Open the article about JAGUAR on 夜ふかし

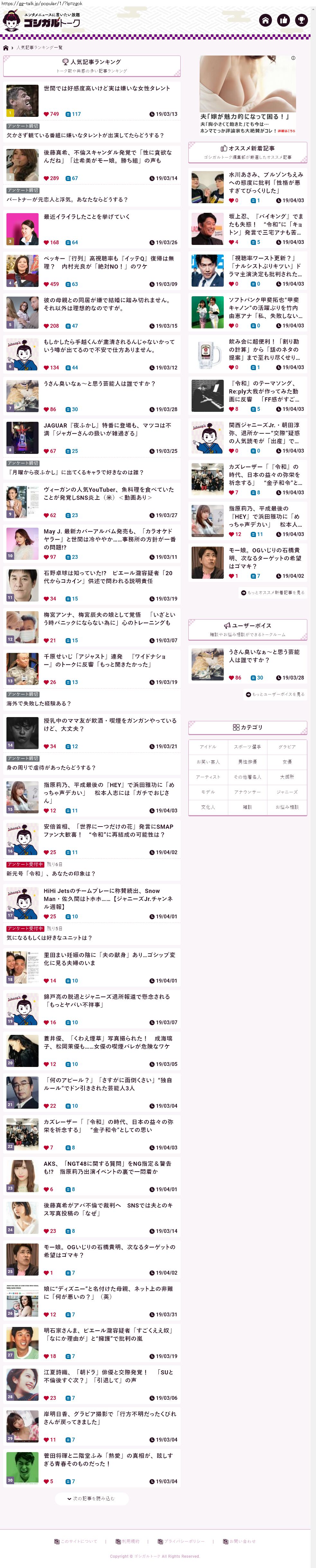pyautogui.click(x=107, y=429)
